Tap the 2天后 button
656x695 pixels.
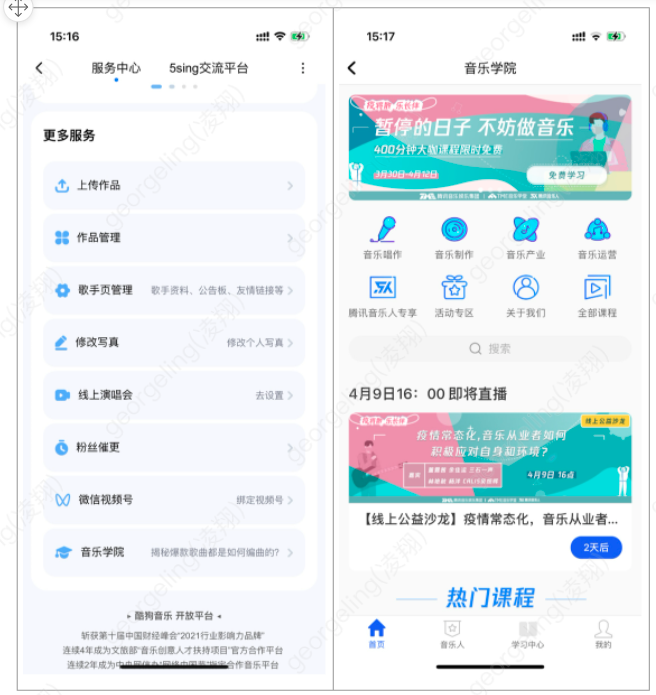[x=595, y=547]
